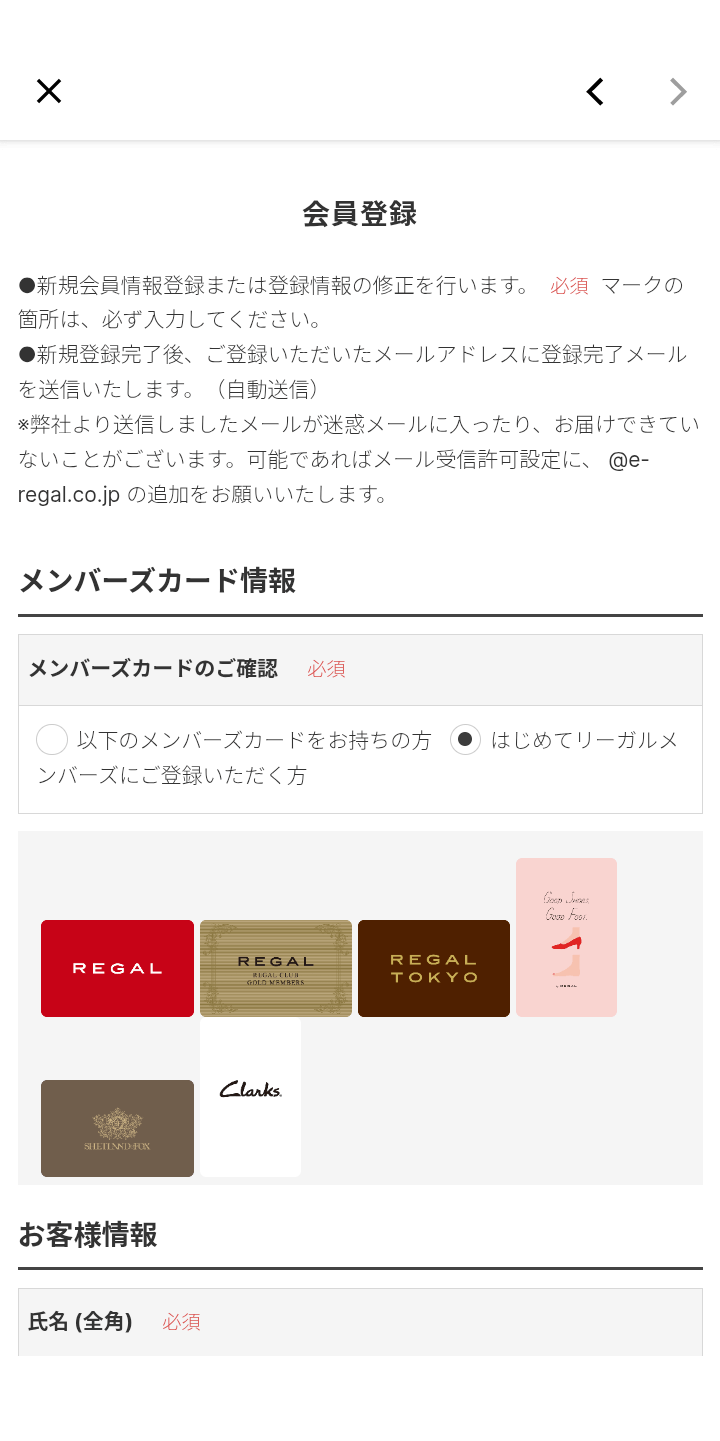Select 以下のメンバーズカードをお持ちの方 option
The height and width of the screenshot is (1441, 720).
(52, 740)
